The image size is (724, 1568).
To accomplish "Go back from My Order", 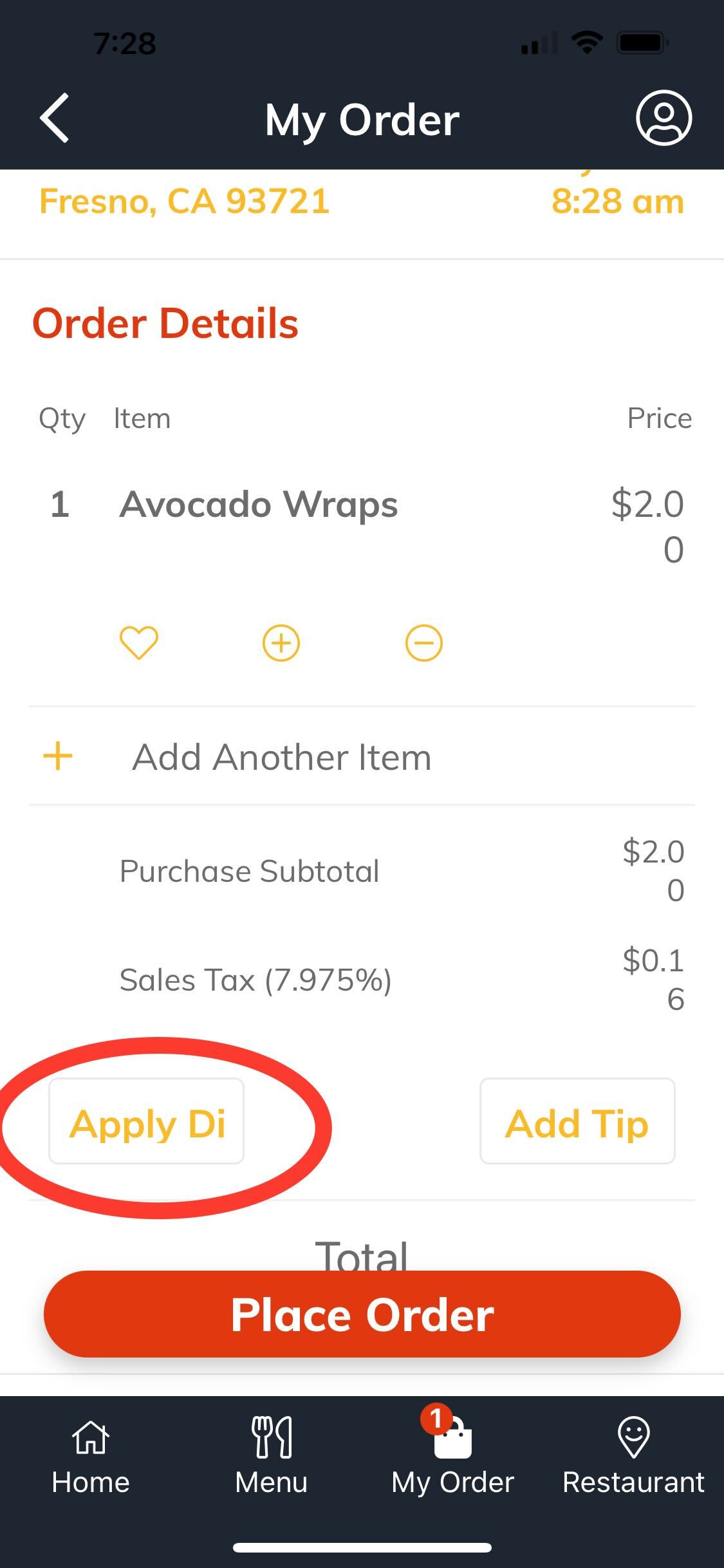I will [55, 118].
